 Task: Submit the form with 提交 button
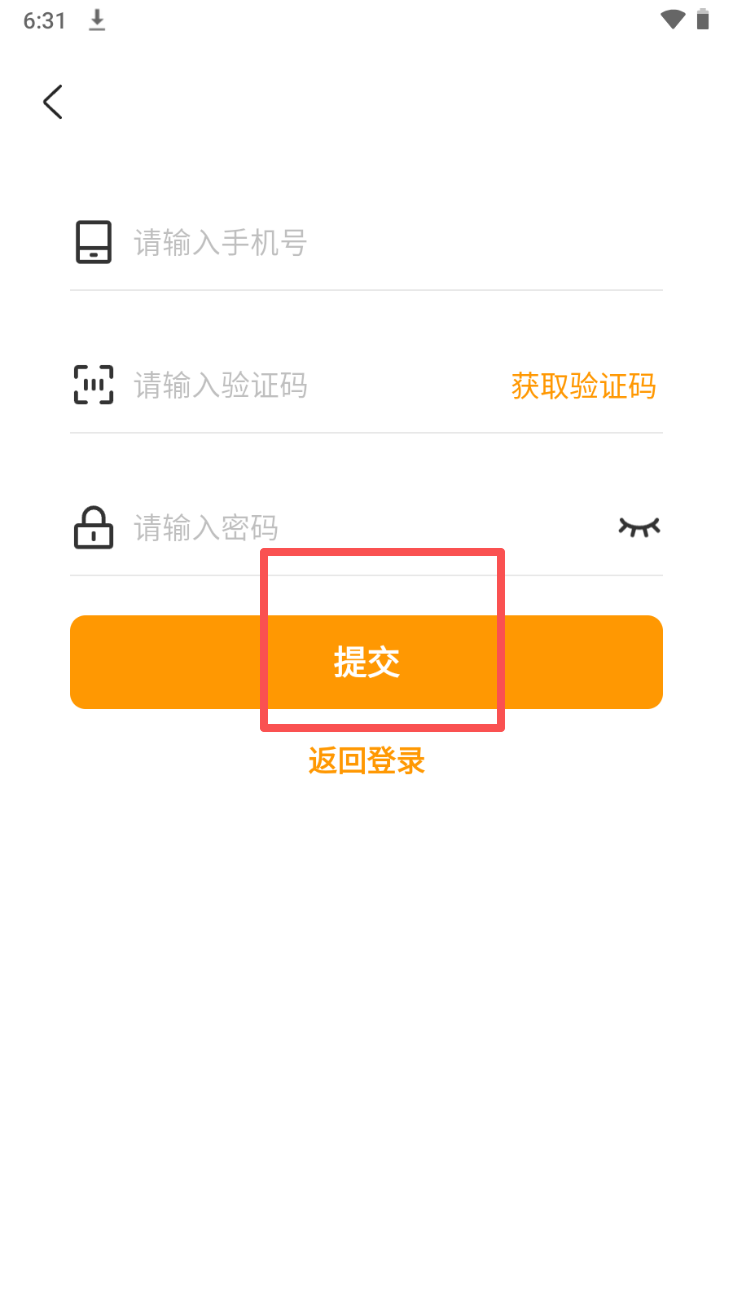click(366, 662)
